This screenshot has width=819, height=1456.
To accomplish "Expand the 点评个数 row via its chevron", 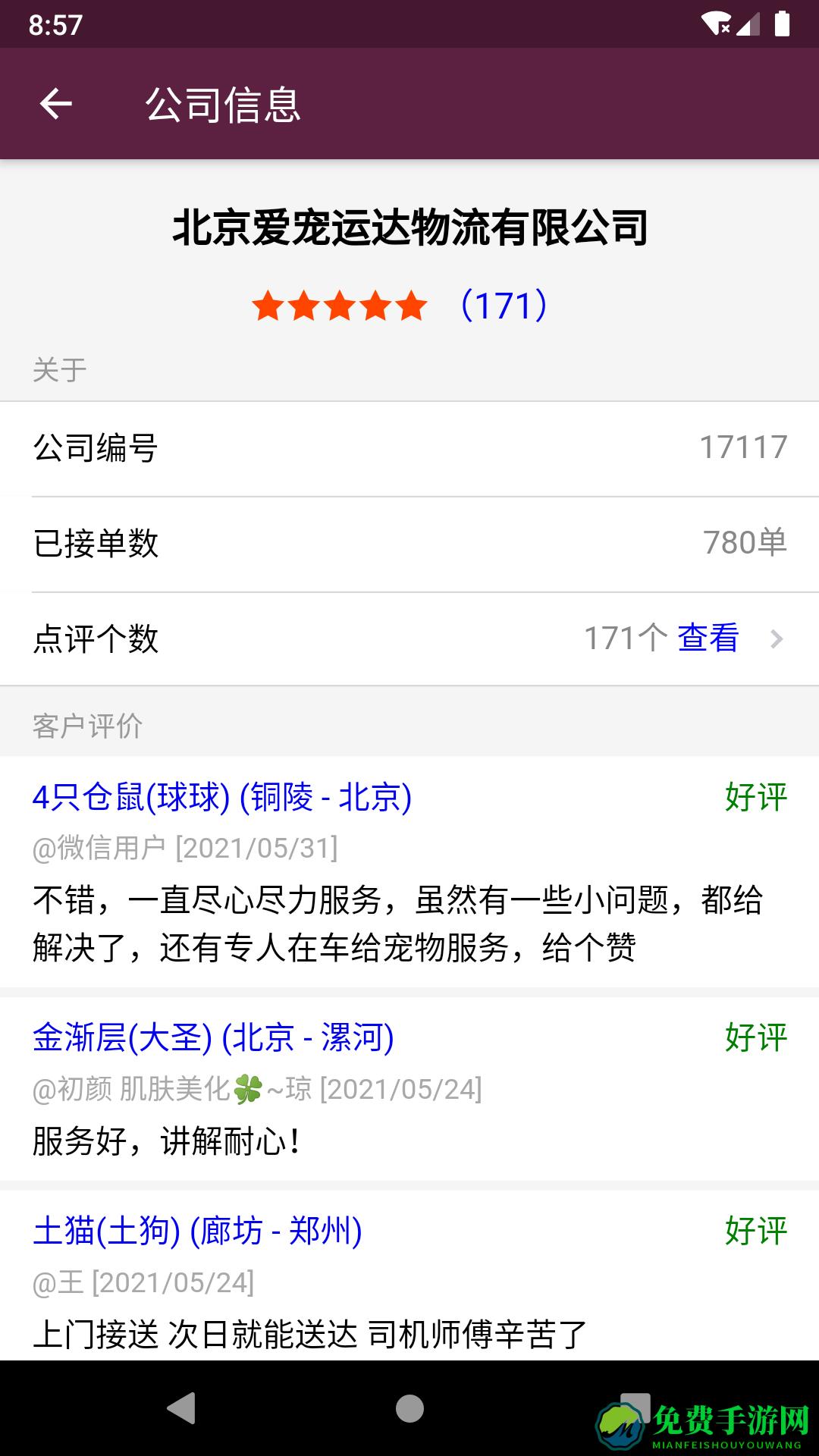I will (775, 639).
